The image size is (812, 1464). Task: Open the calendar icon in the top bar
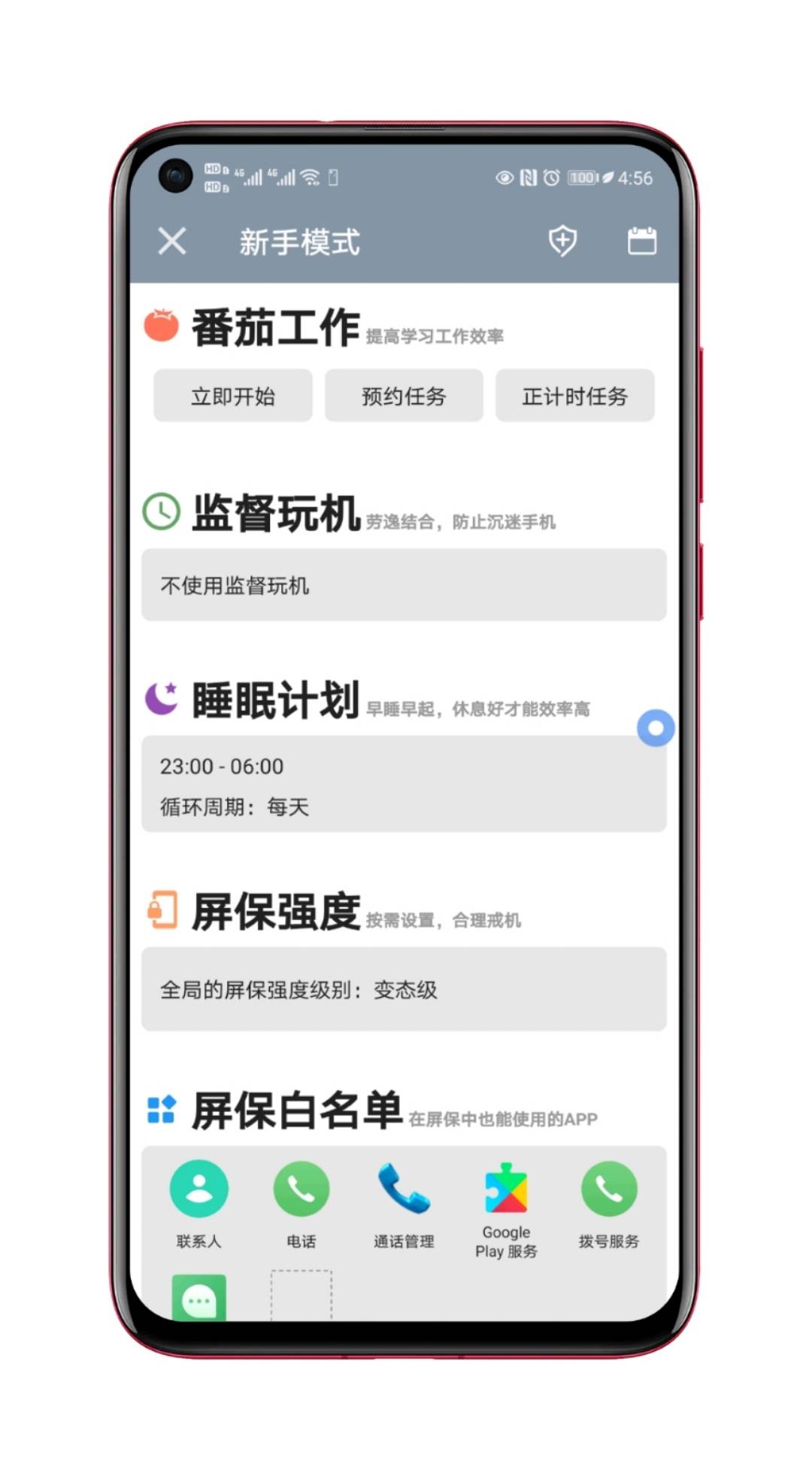click(641, 241)
